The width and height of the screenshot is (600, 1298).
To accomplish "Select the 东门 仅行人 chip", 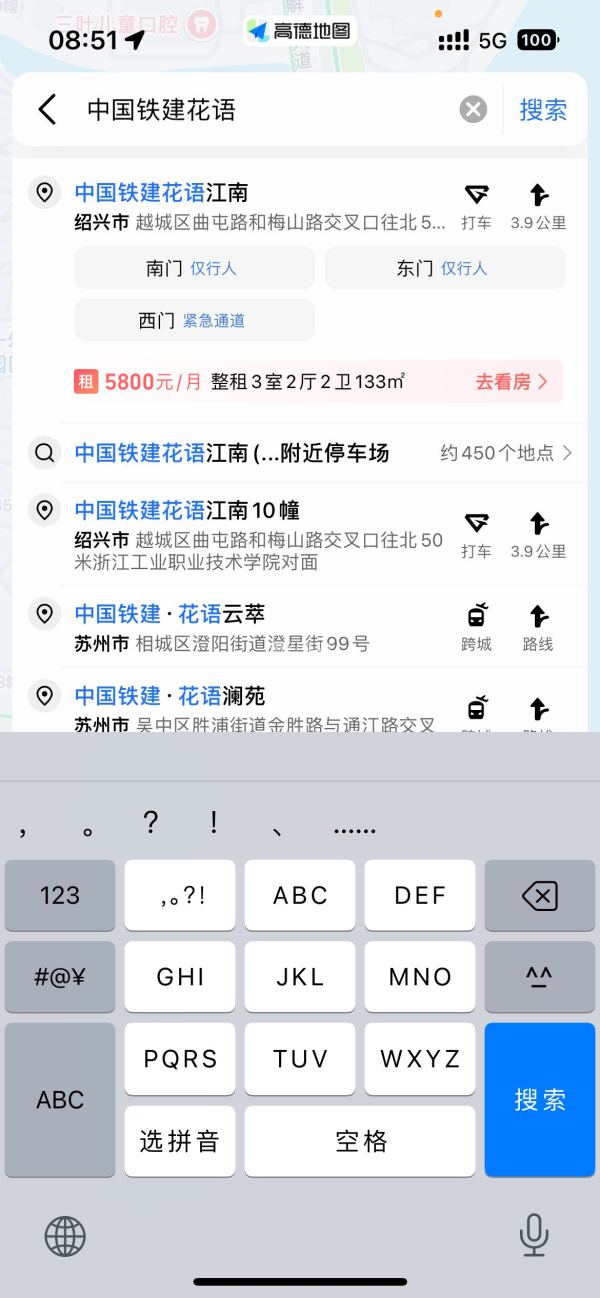I will point(445,268).
